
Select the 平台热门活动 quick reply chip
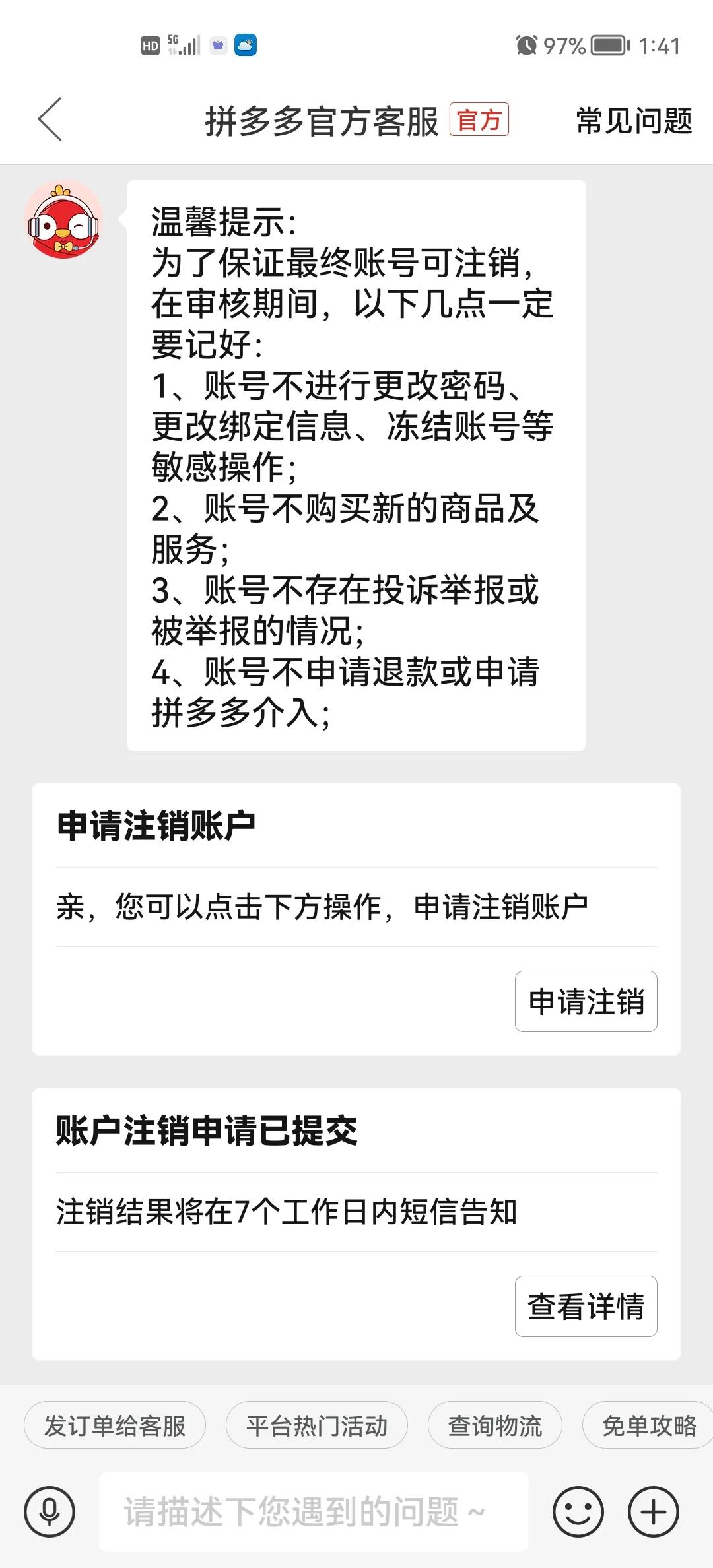[317, 1424]
